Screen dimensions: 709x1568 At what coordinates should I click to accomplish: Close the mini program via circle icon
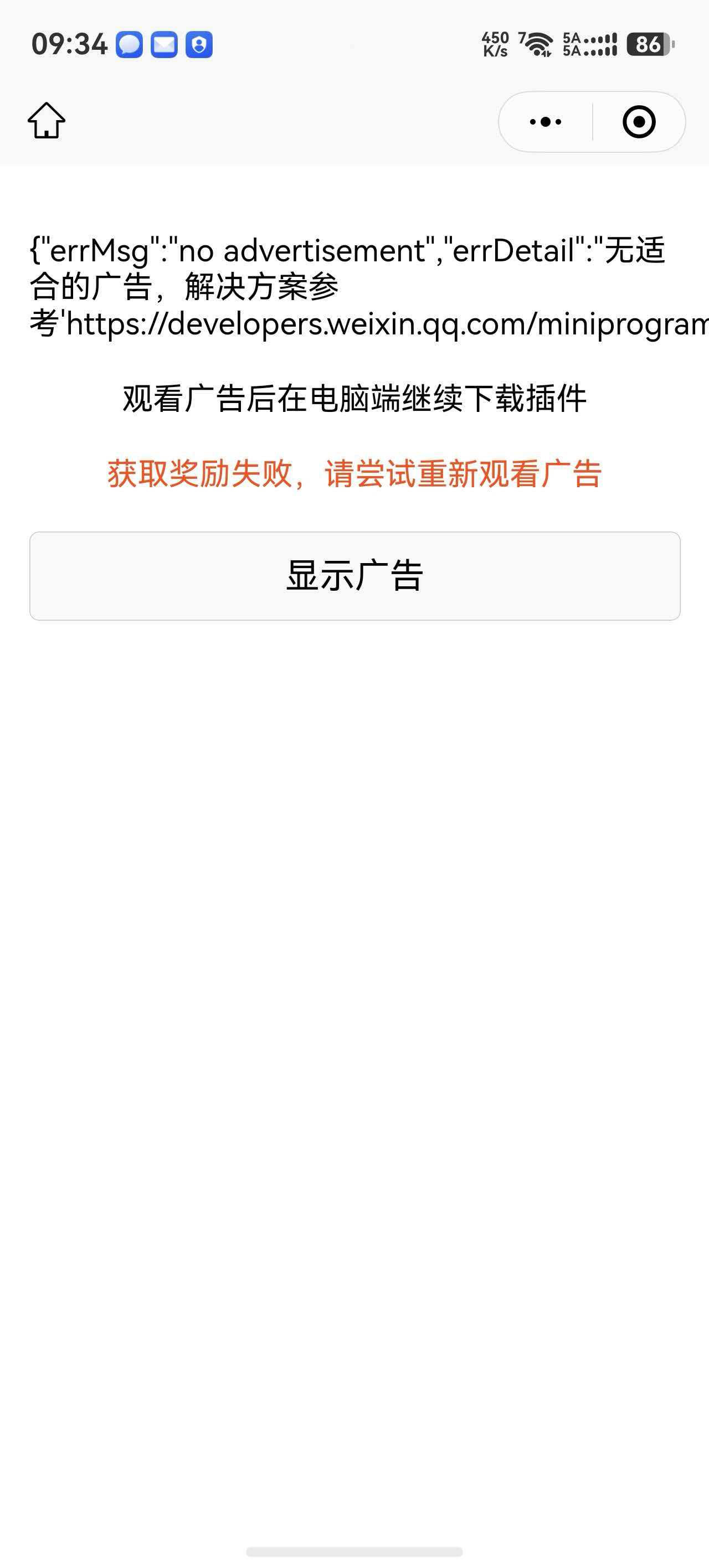click(x=639, y=122)
